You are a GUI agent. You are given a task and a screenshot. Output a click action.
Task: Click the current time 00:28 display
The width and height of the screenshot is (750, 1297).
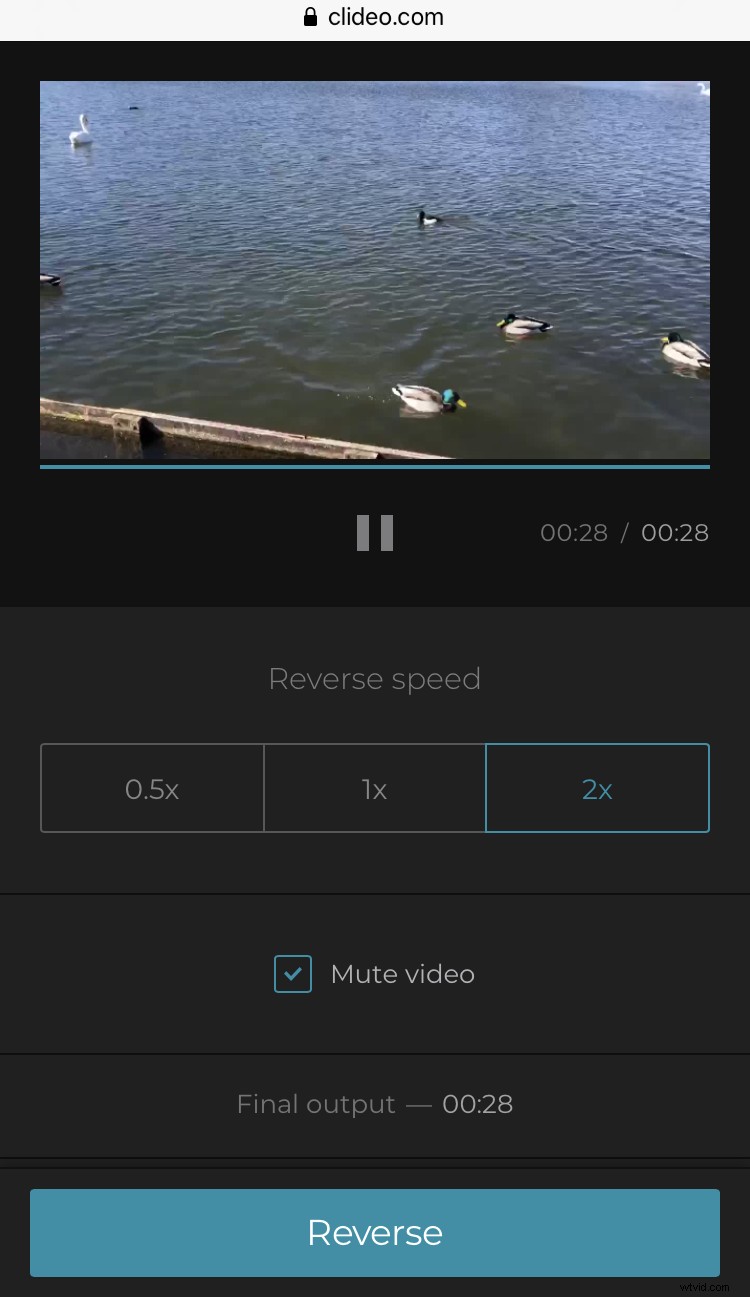pos(574,532)
